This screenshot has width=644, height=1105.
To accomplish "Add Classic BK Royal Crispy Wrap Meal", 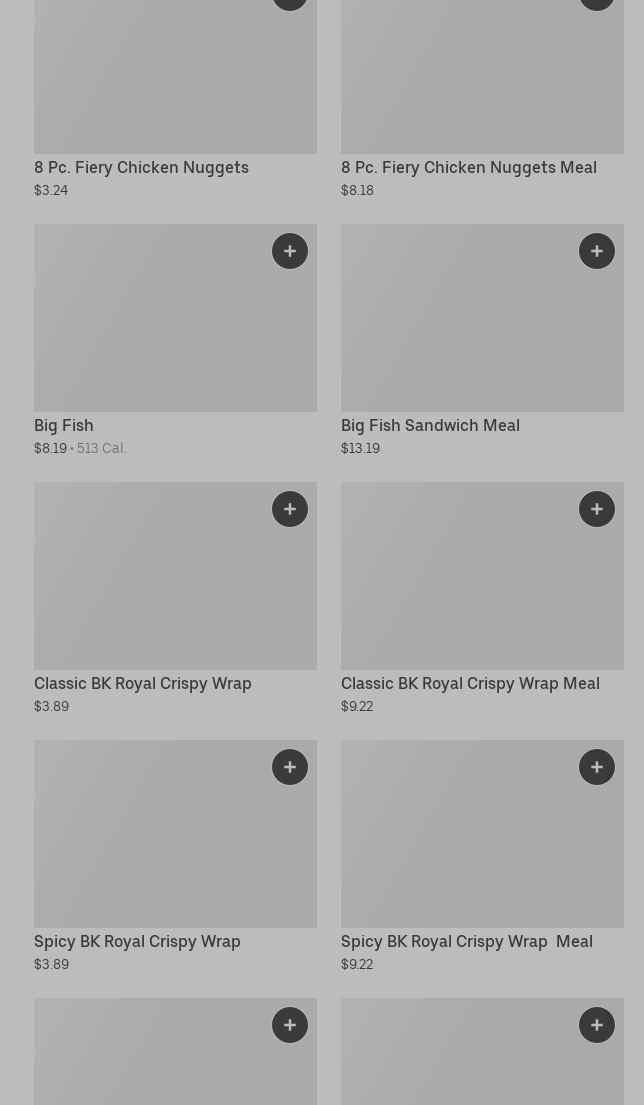I will pos(597,509).
